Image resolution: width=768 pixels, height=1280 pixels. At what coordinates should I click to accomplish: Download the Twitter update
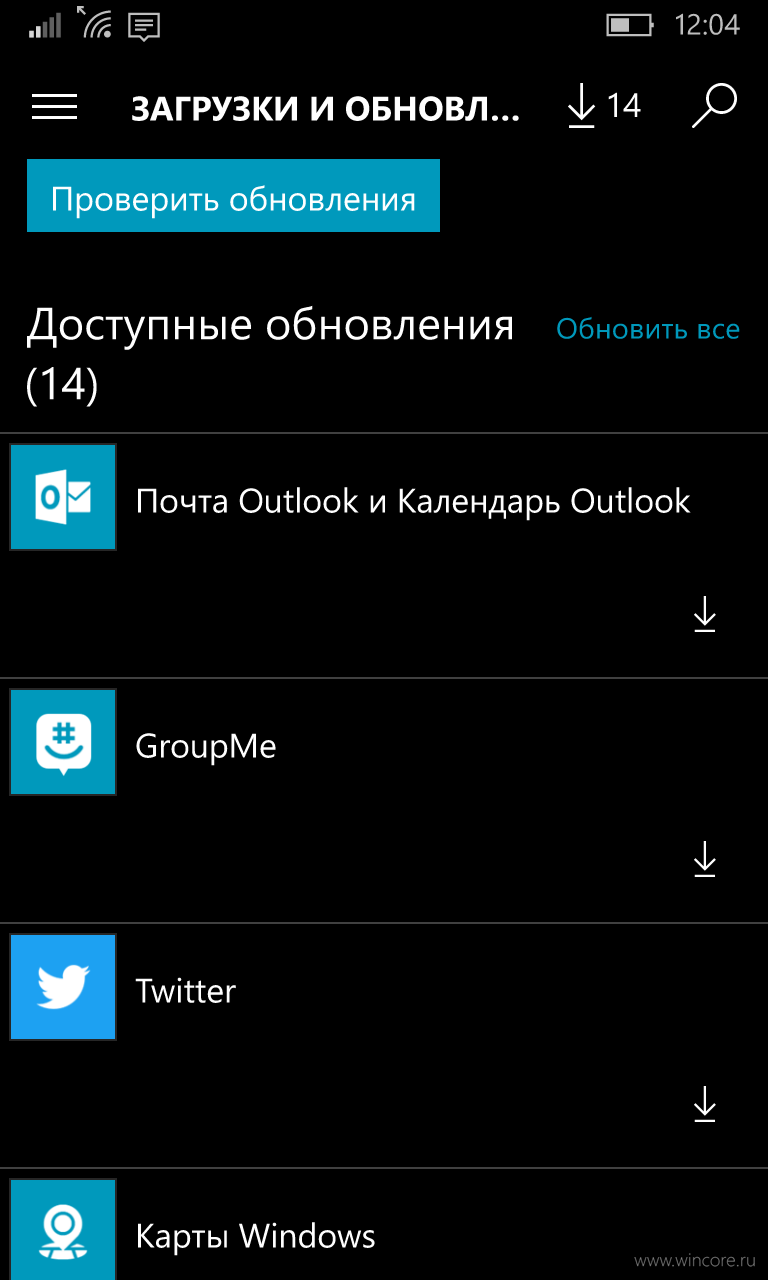(705, 1105)
